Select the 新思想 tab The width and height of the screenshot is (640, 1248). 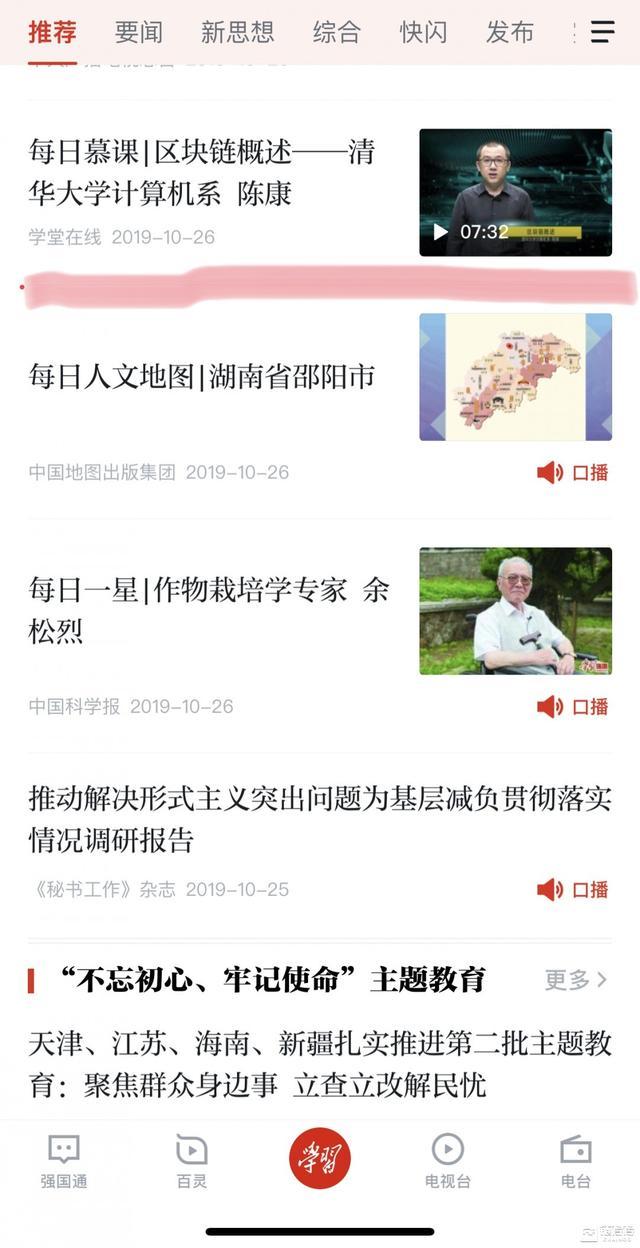click(237, 32)
